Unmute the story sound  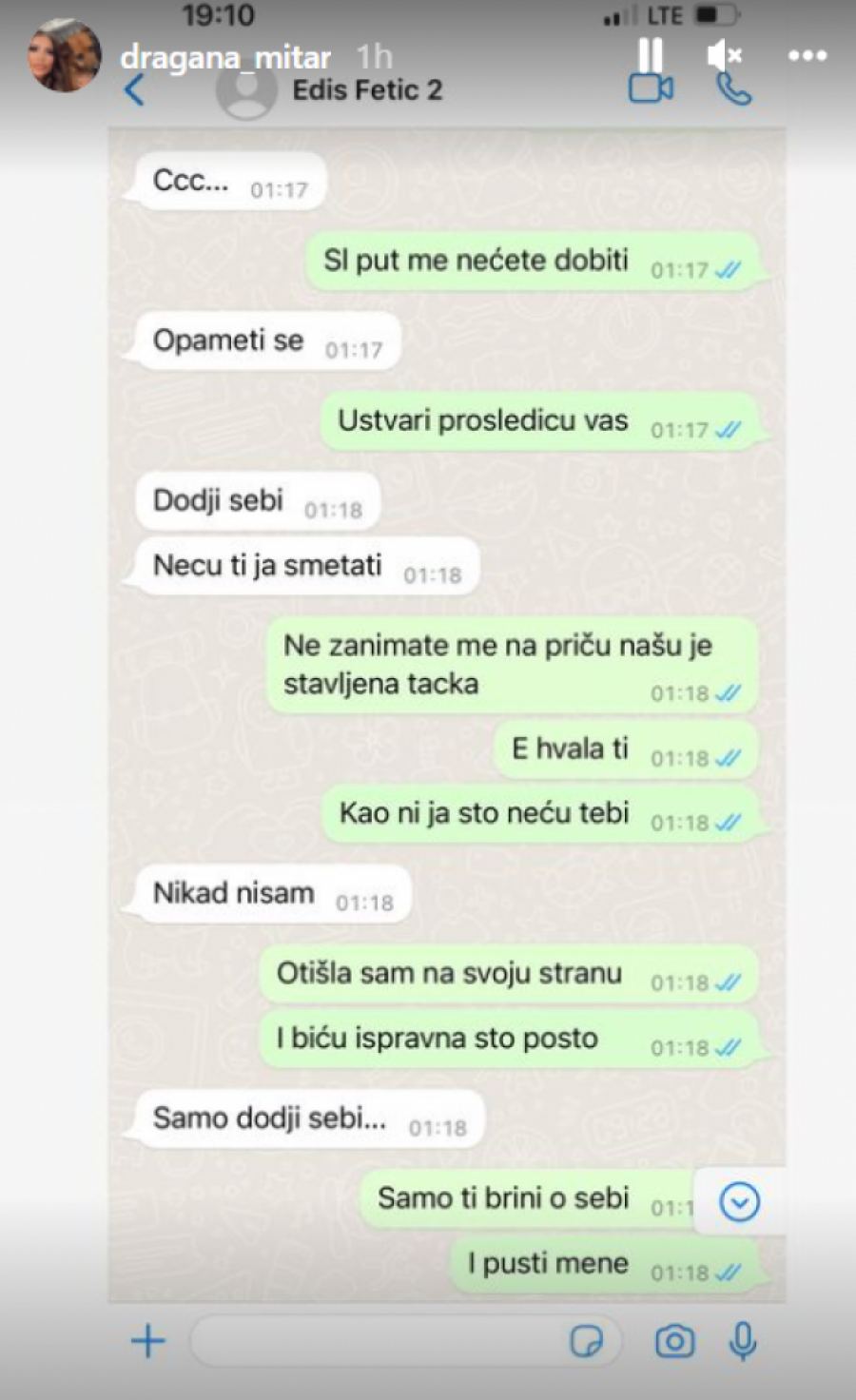(724, 56)
